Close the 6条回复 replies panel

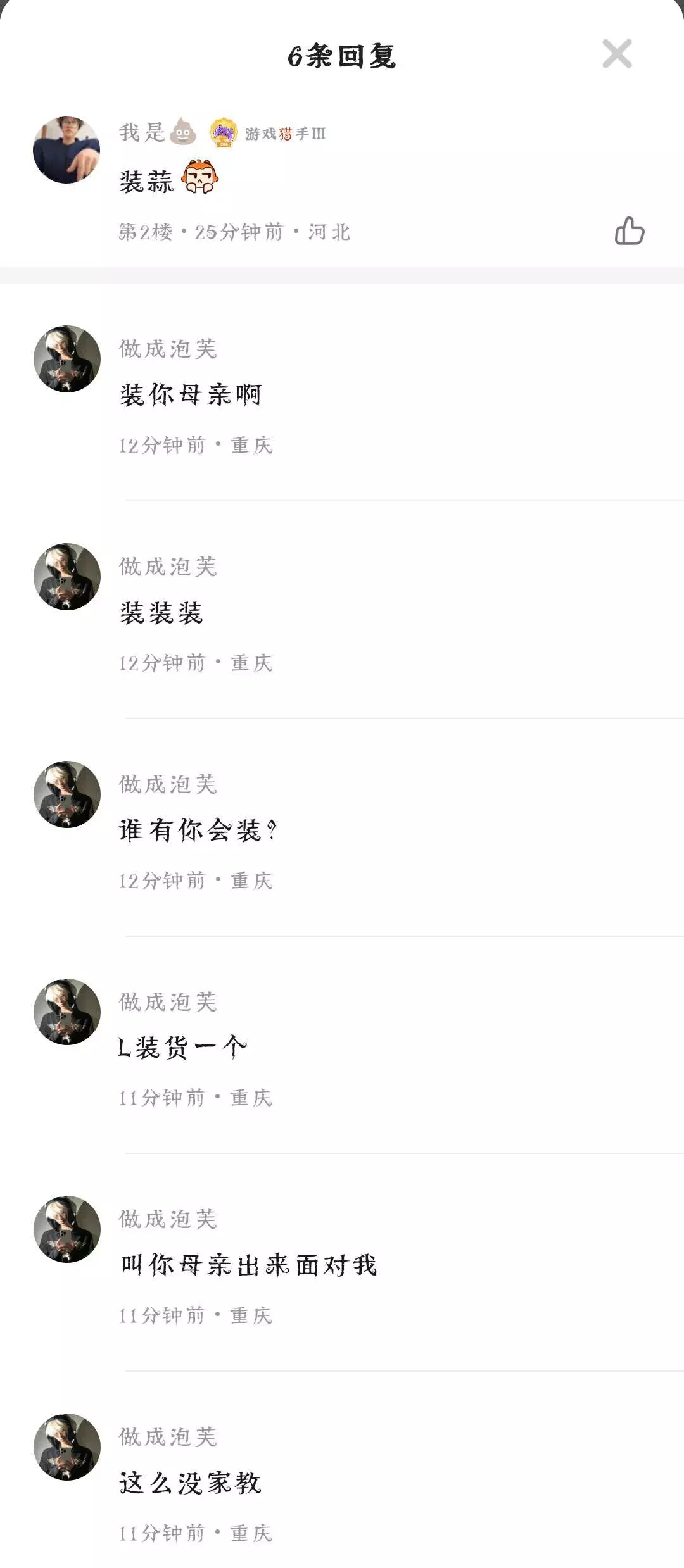pyautogui.click(x=617, y=54)
